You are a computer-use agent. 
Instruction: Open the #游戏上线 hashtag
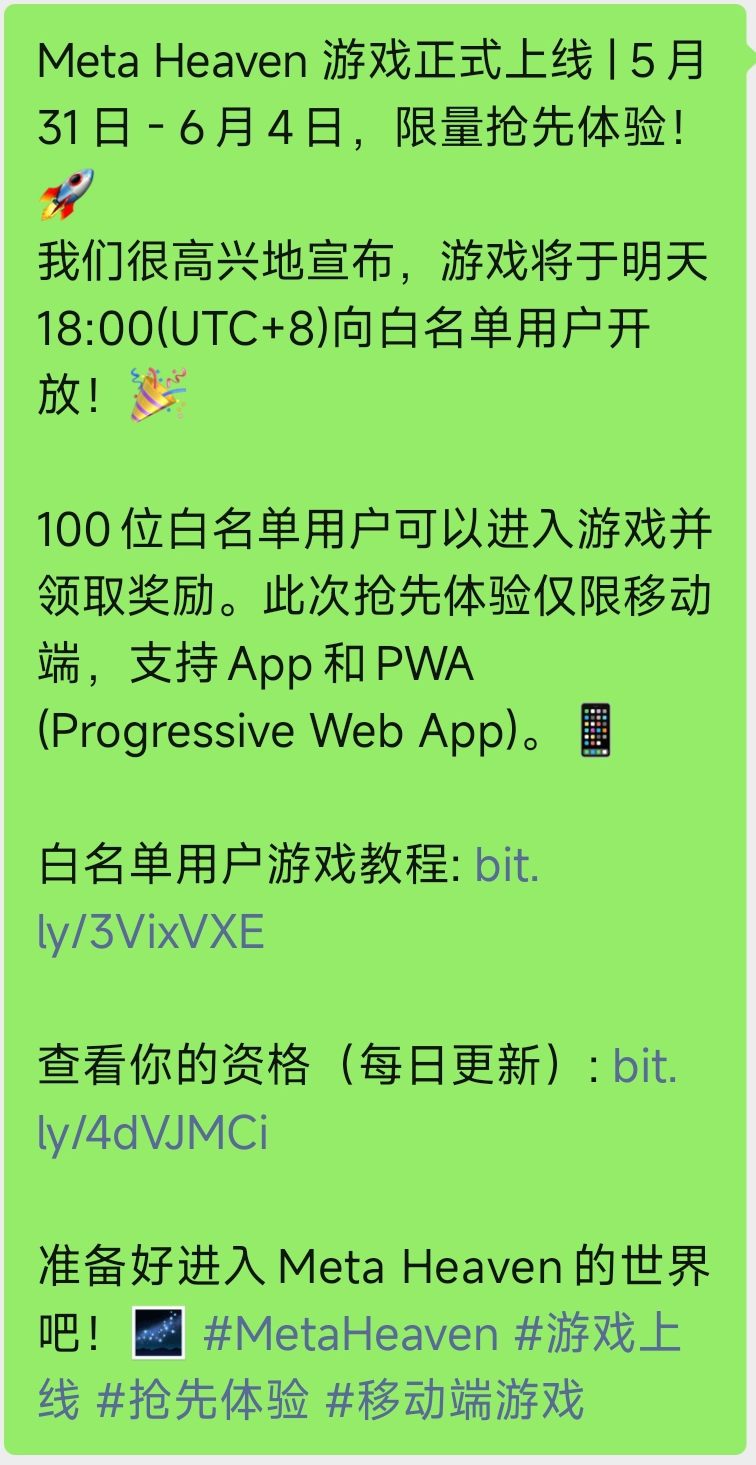point(597,1334)
